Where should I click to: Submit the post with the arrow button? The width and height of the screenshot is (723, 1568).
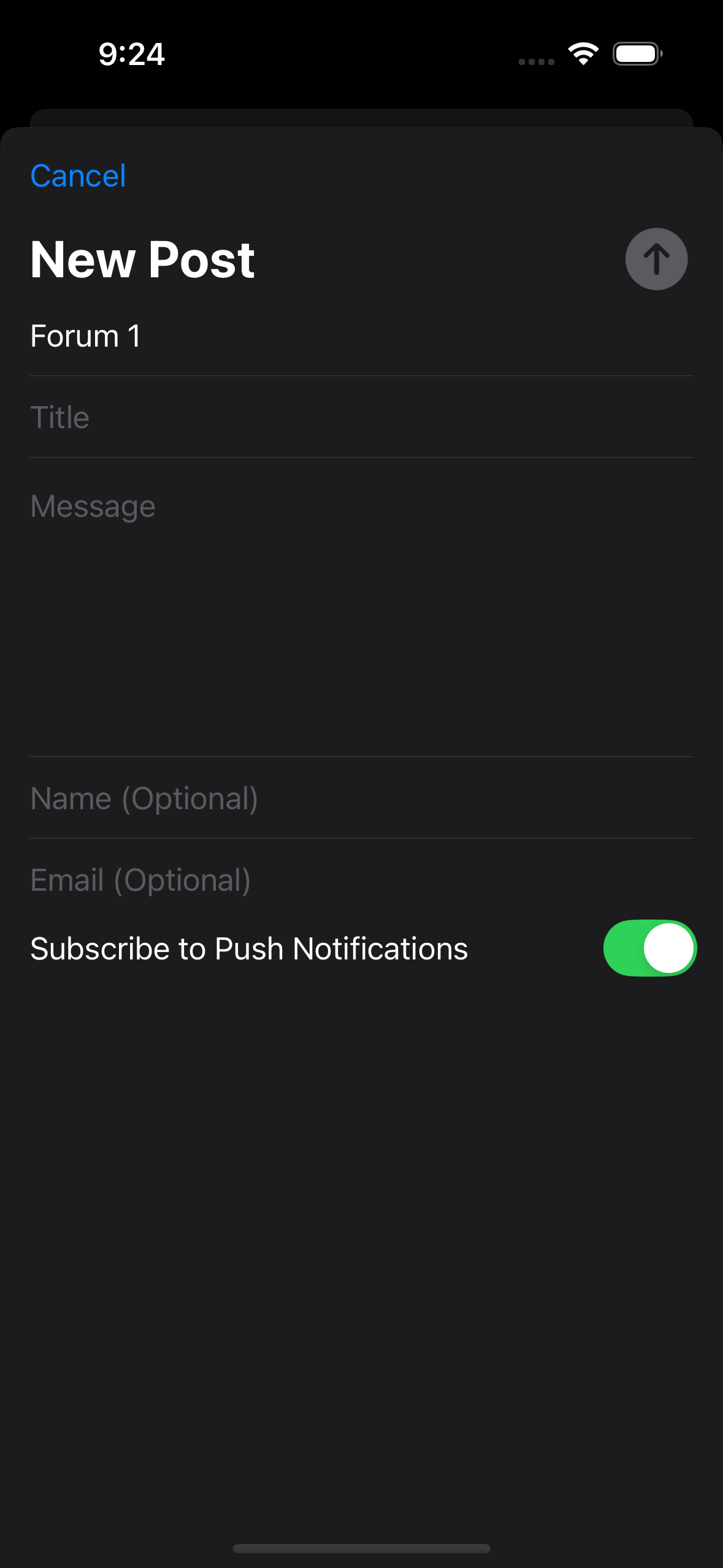click(656, 259)
